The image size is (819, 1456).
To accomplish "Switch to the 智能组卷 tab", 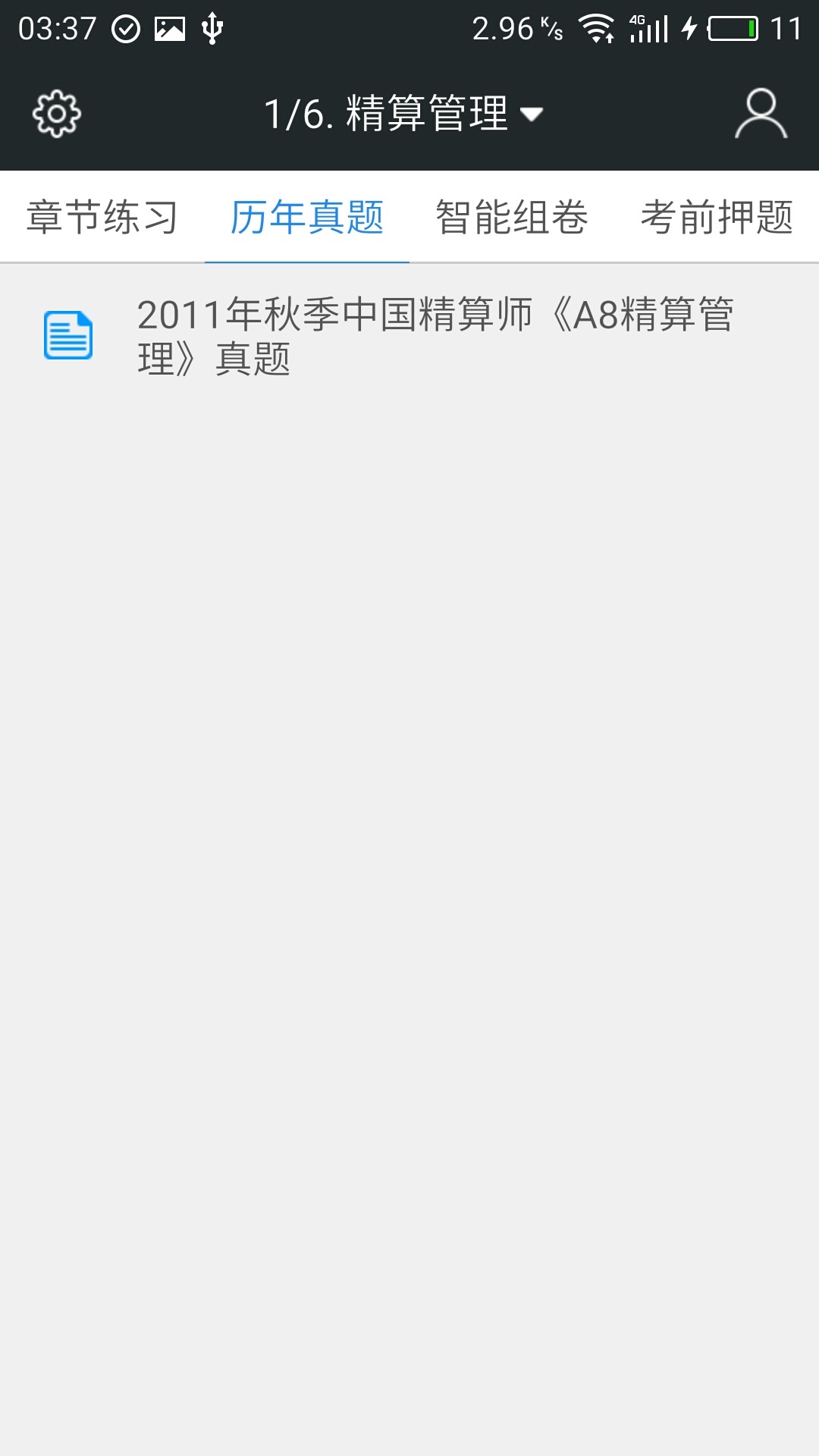I will click(512, 218).
